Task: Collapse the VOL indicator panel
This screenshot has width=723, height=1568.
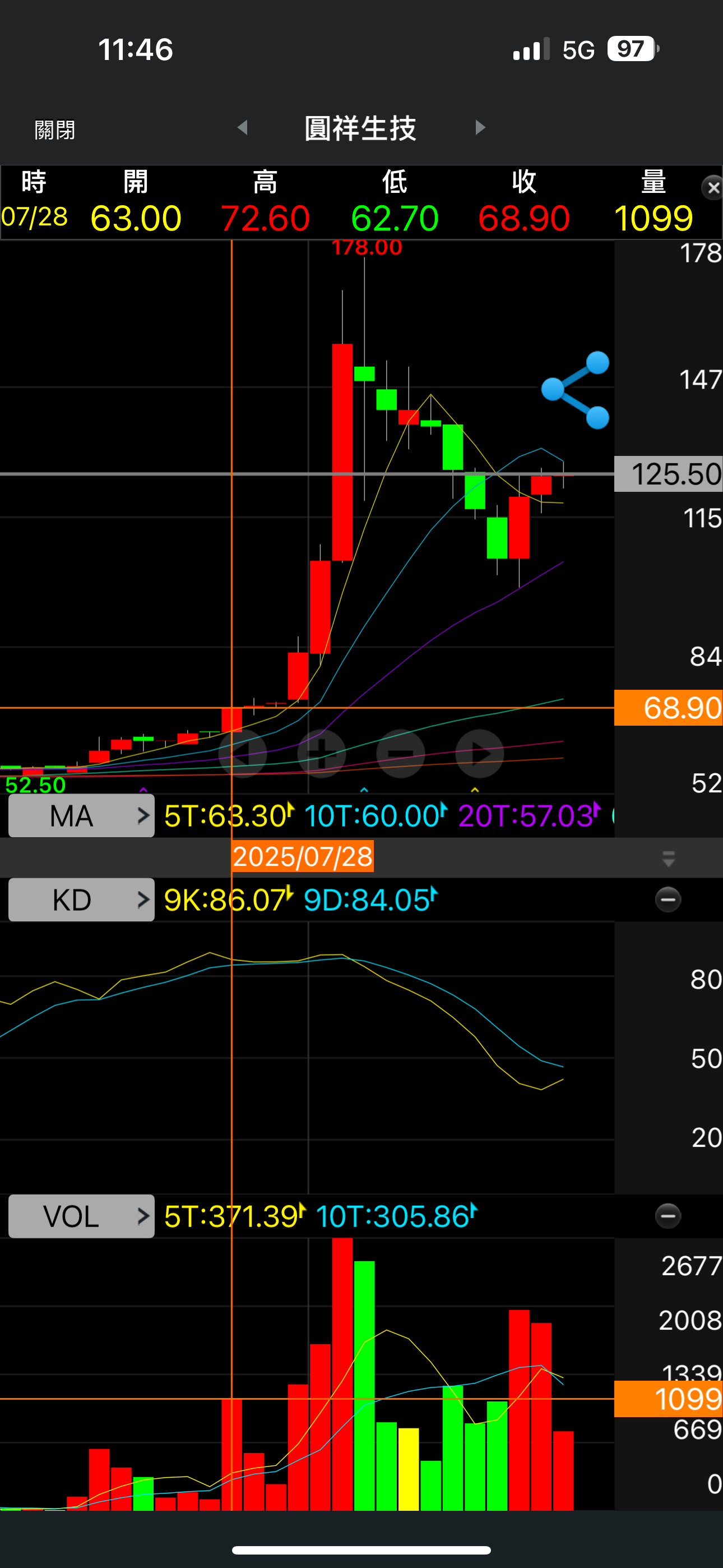Action: click(668, 1216)
